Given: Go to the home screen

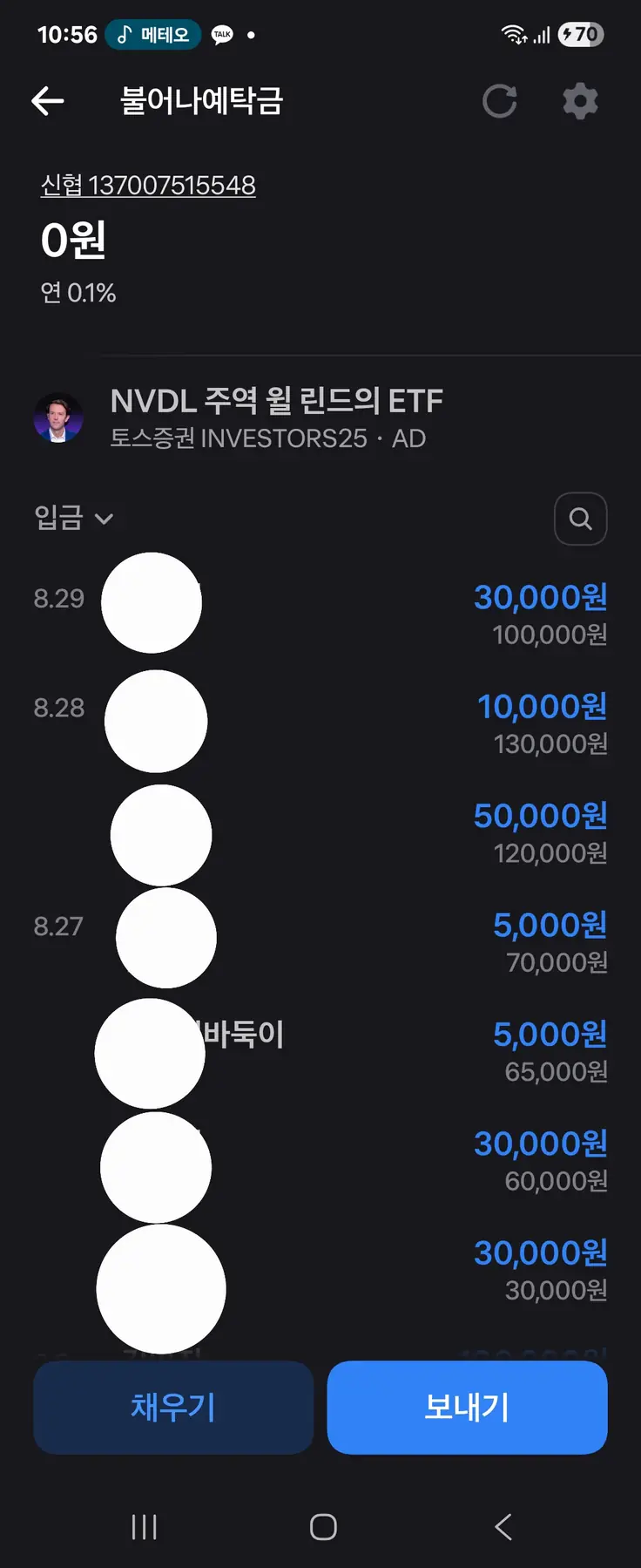Looking at the screenshot, I should 323,1526.
